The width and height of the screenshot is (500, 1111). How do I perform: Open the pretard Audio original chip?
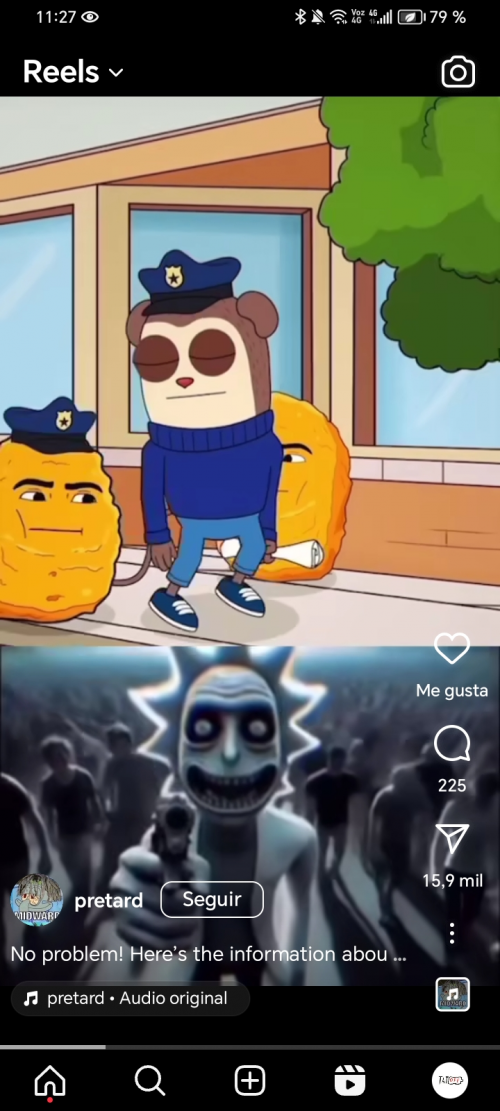pos(130,998)
